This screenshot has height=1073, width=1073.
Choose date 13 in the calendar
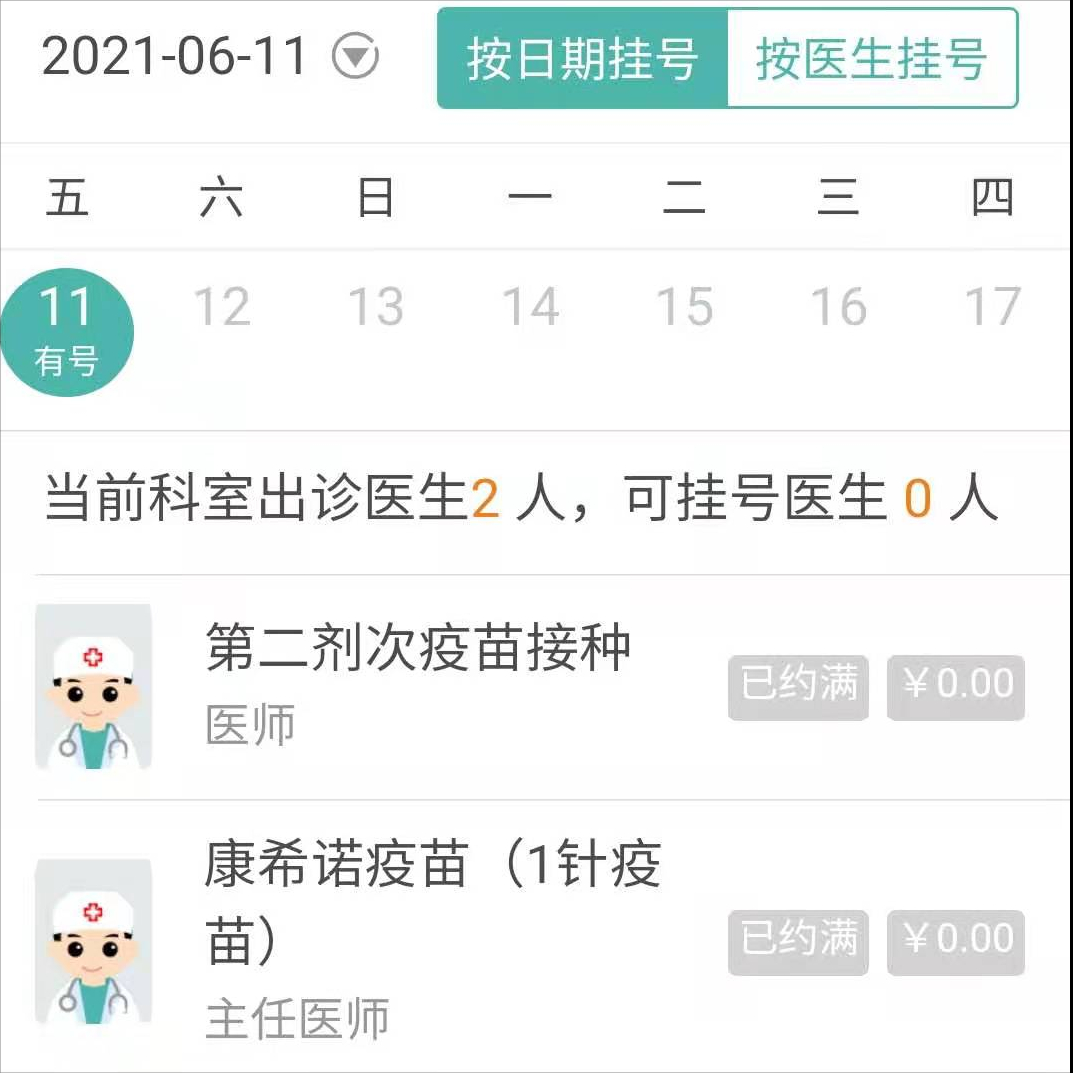coord(375,307)
